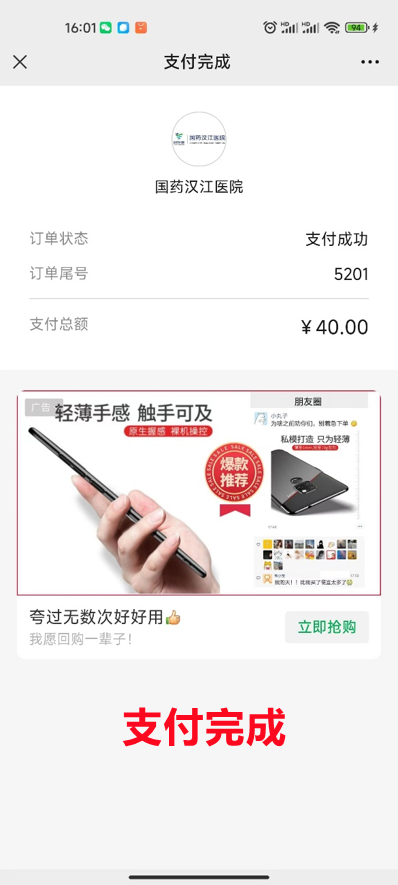The height and width of the screenshot is (885, 398).
Task: Open the phone case advertisement banner
Action: (x=199, y=492)
